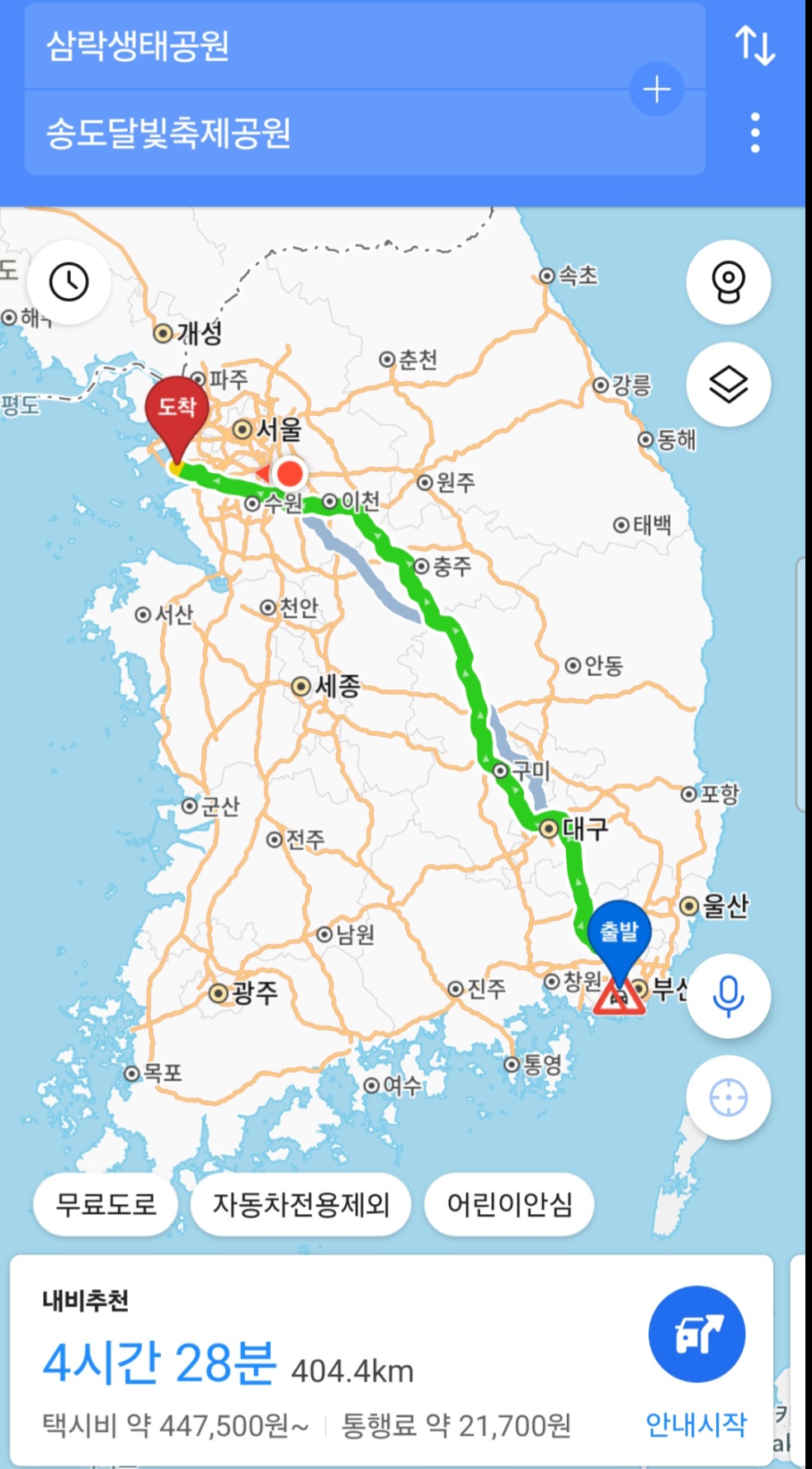Select the 어린이안심 route option chip
Image resolution: width=812 pixels, height=1469 pixels.
[x=509, y=1204]
